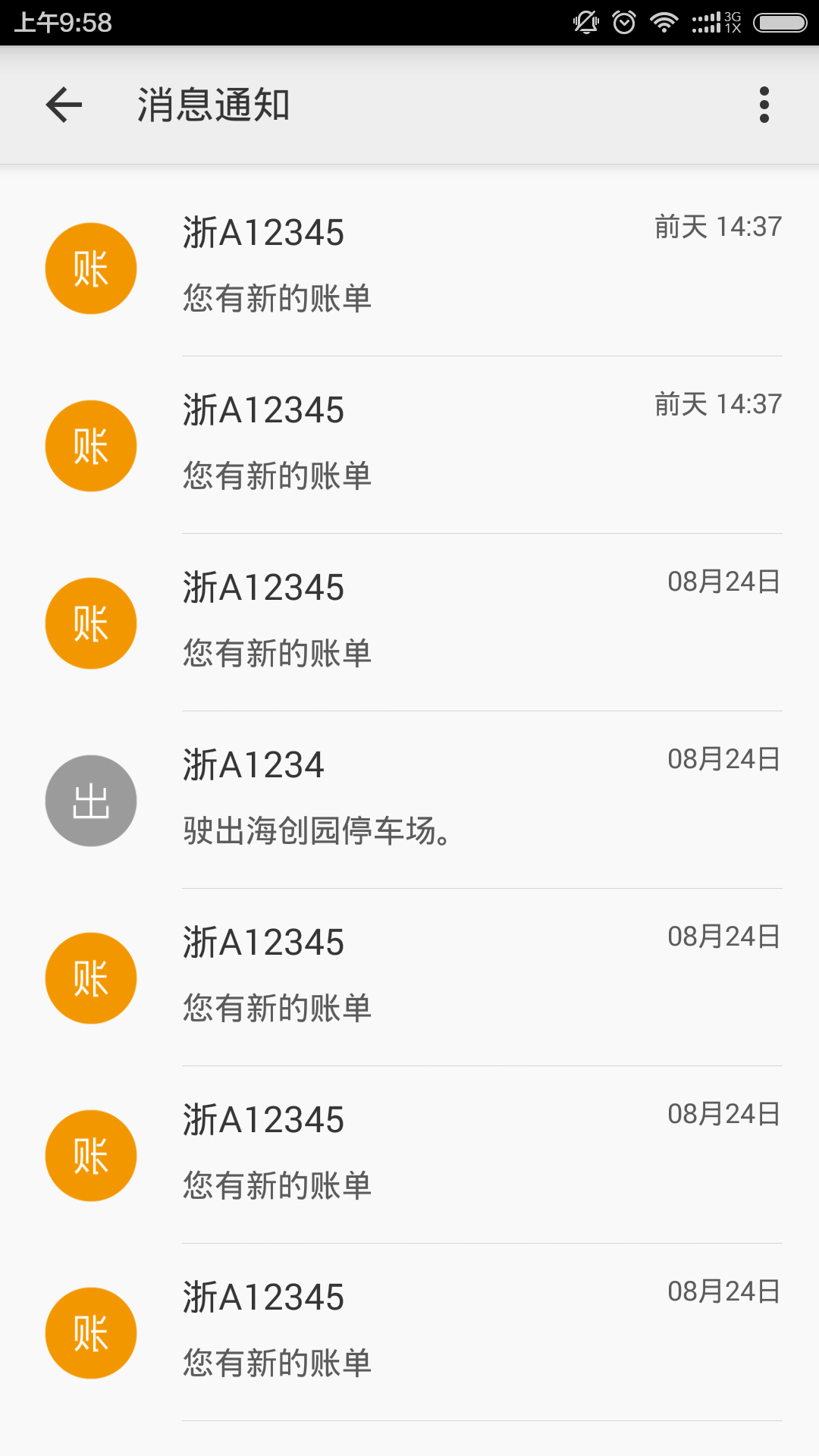The image size is (819, 1456).
Task: Open the 驶出海创园停车场 notification
Action: (x=409, y=800)
